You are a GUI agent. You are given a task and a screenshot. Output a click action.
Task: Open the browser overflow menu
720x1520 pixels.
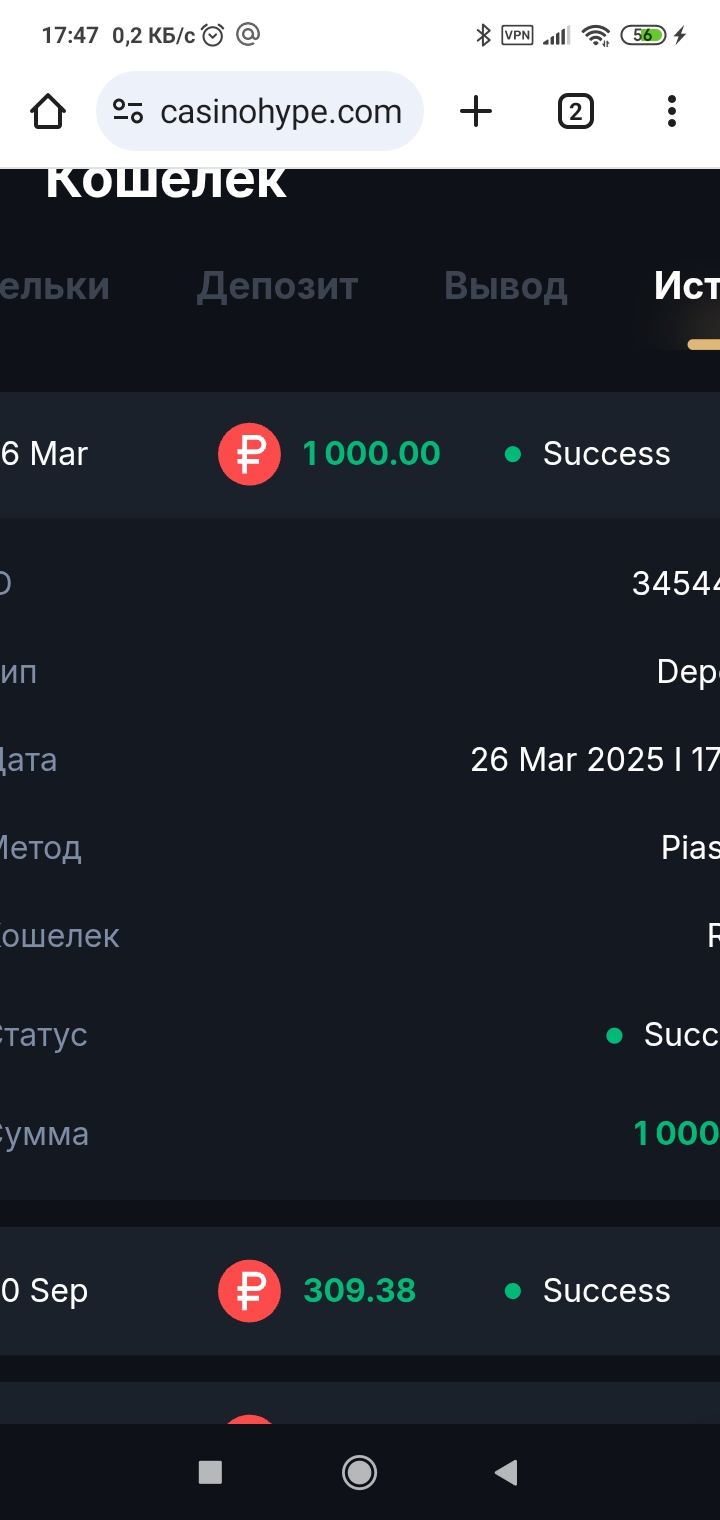pyautogui.click(x=671, y=112)
